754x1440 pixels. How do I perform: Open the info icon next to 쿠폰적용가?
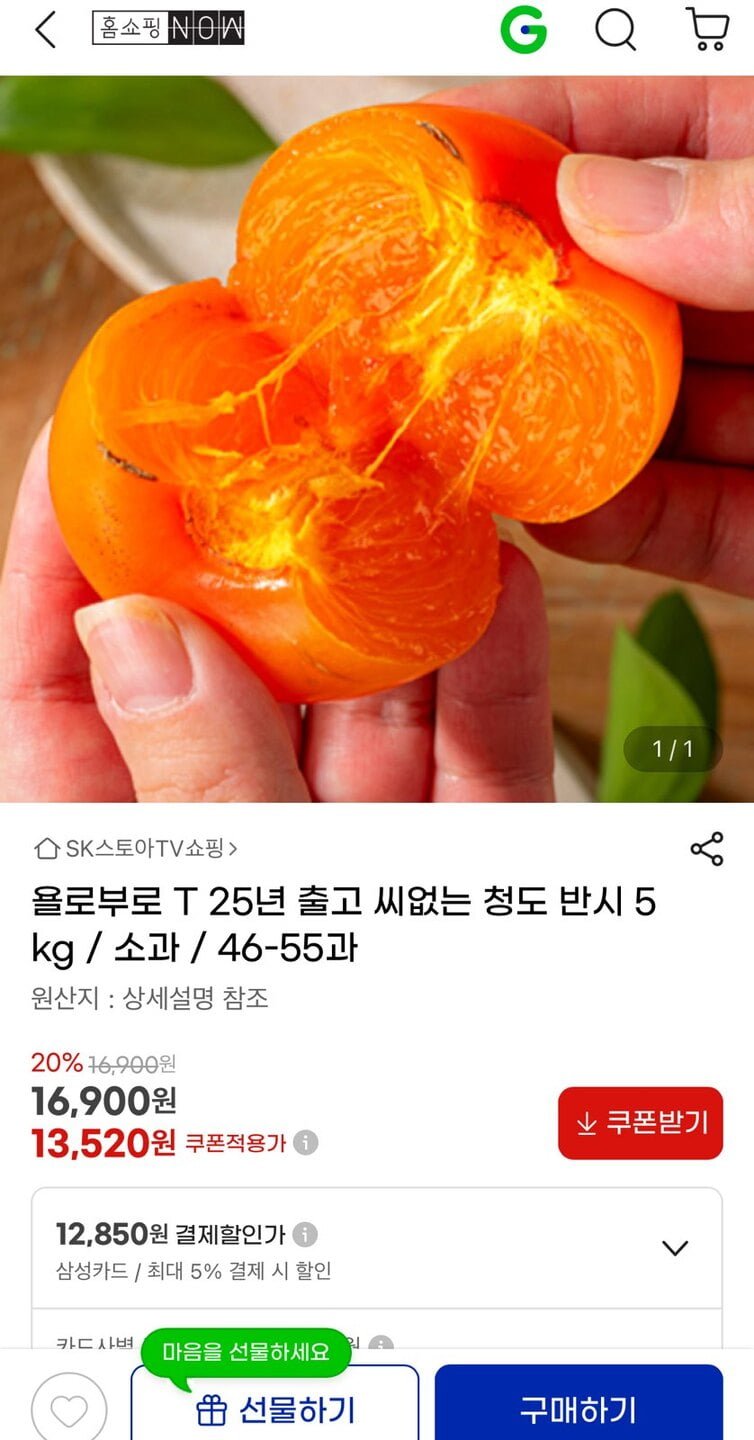307,1142
